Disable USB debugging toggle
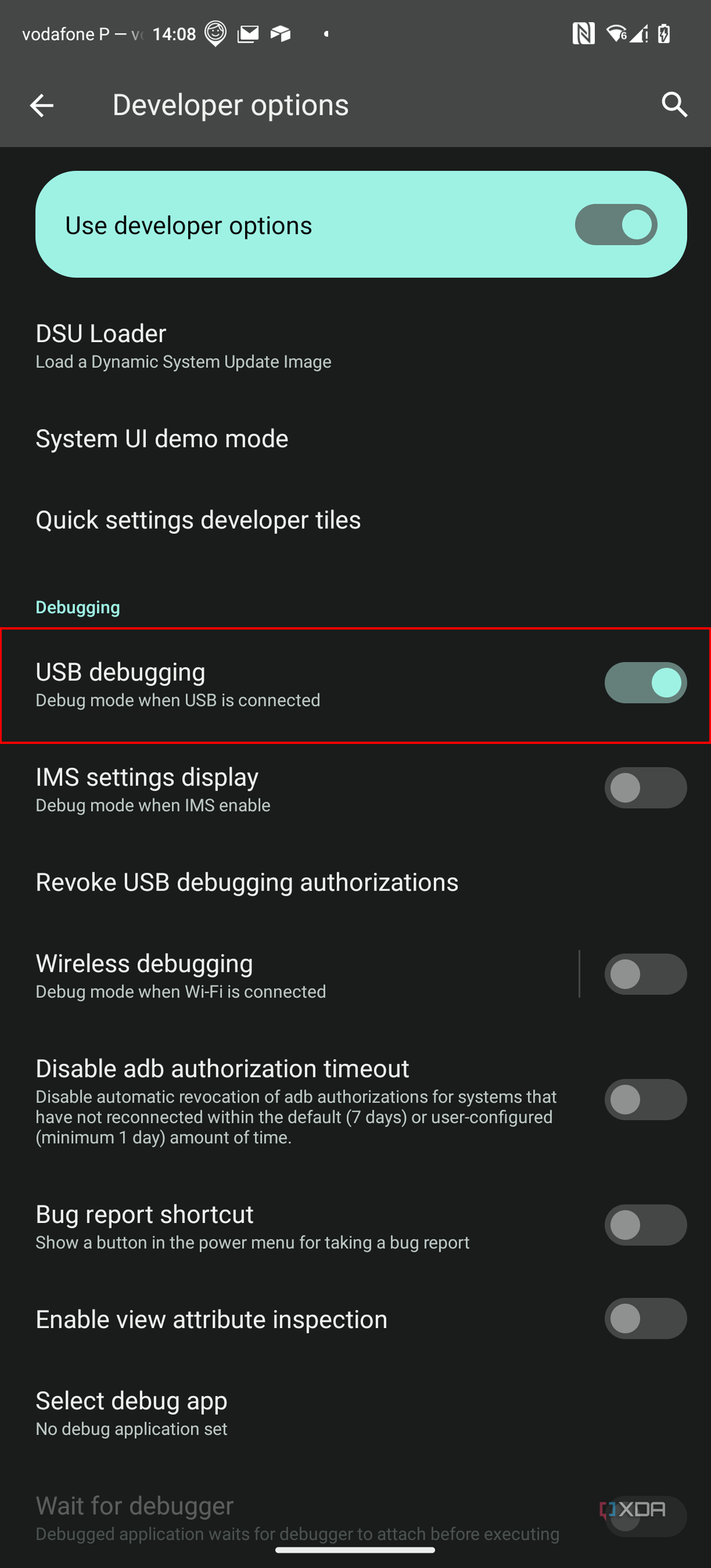711x1568 pixels. [645, 683]
